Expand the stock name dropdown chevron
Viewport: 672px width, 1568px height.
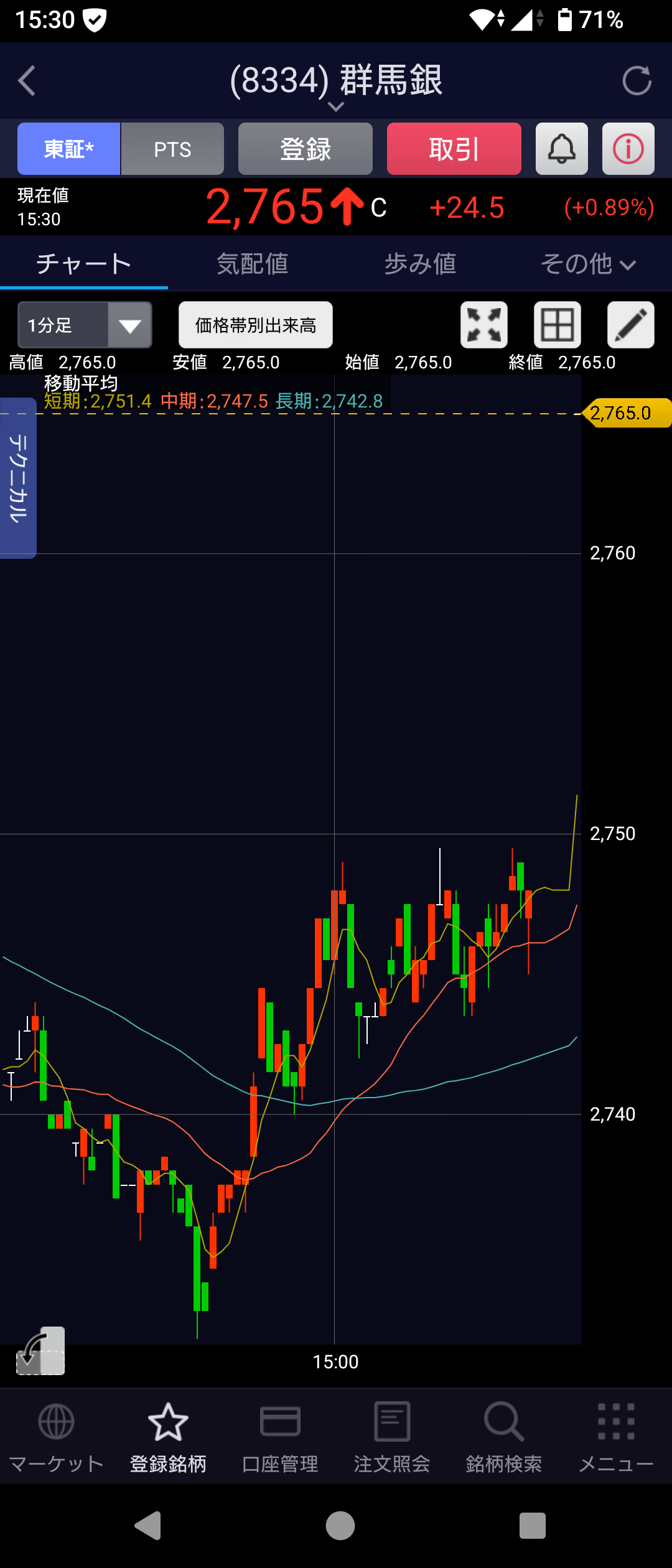[336, 107]
